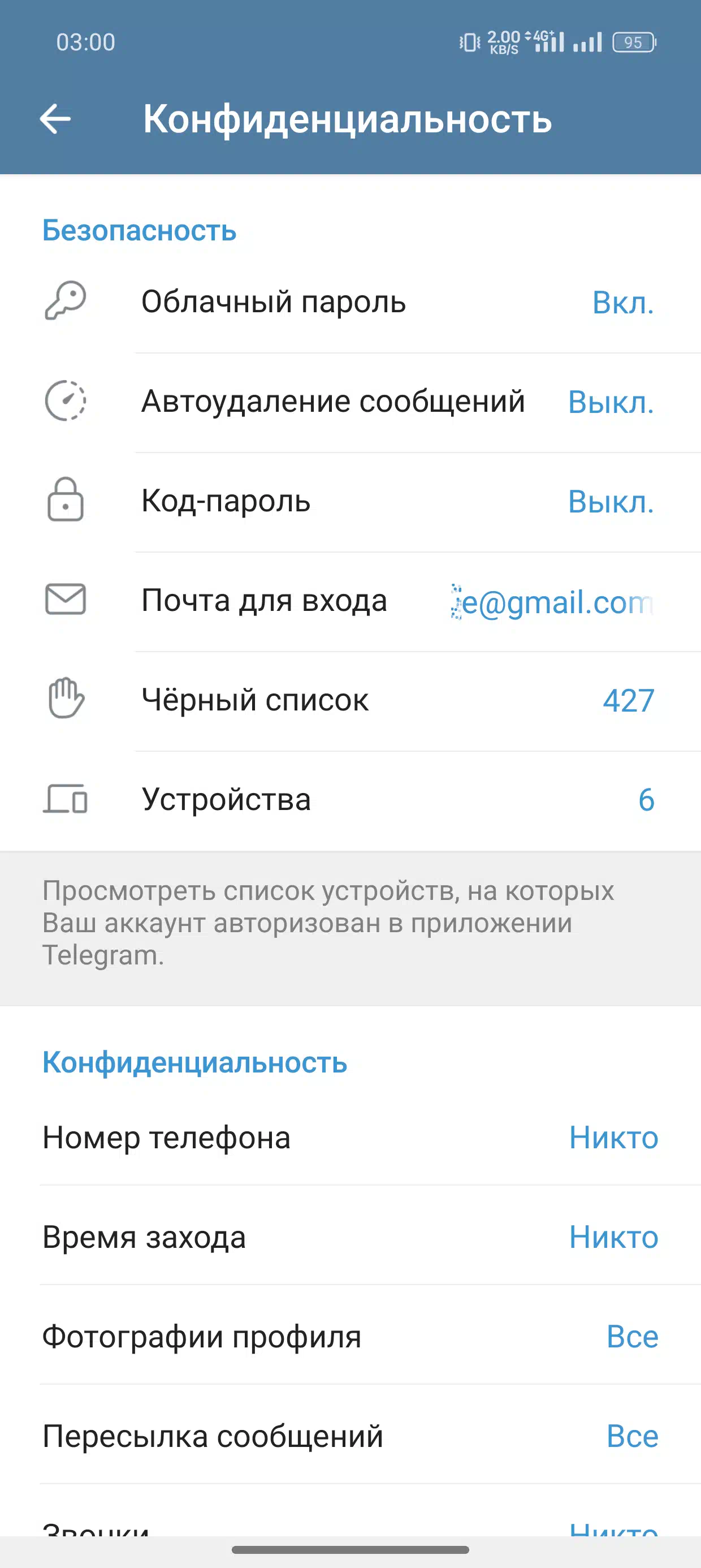Open Фотографии профиля privacy setting
Viewport: 701px width, 1568px height.
[x=350, y=1337]
